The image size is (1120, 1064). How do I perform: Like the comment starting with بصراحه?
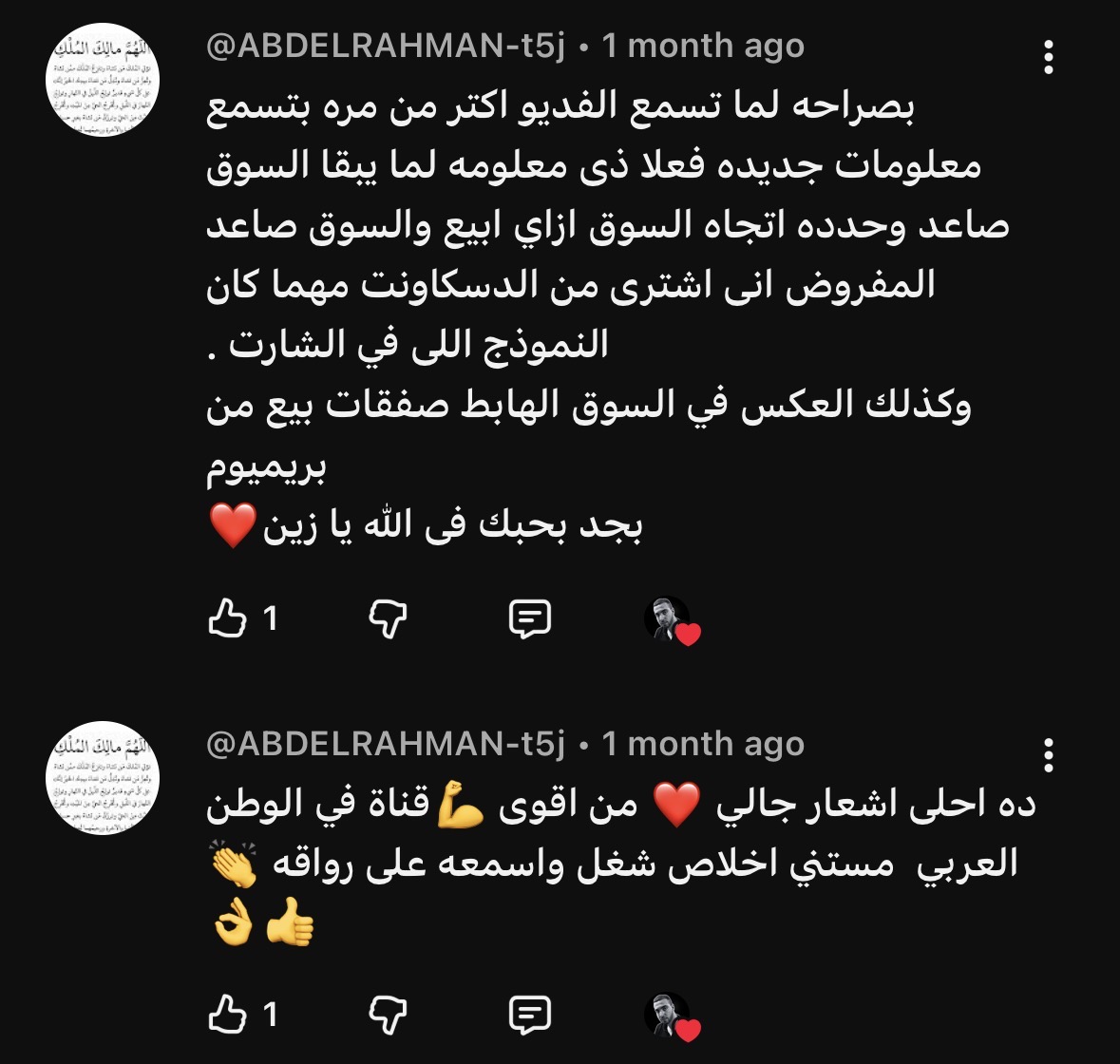227,619
